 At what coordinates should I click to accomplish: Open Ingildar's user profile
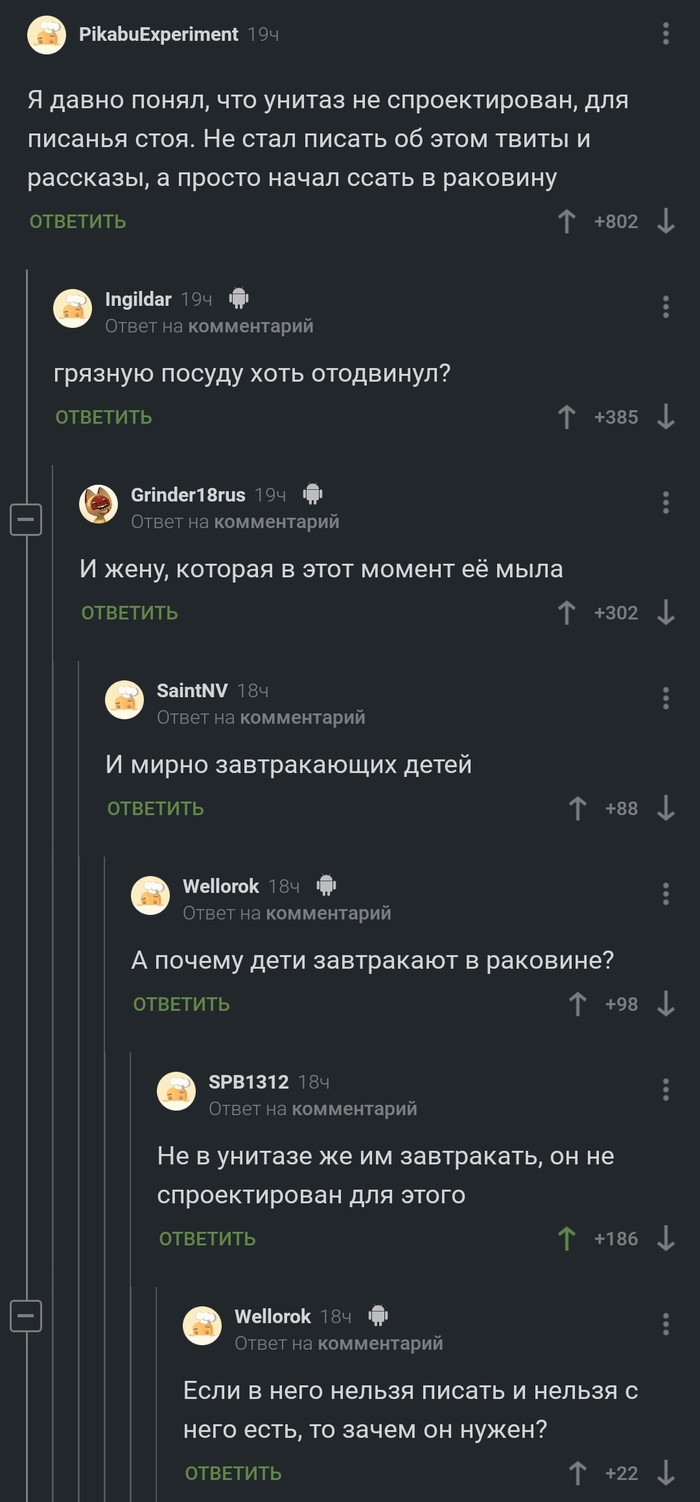138,299
